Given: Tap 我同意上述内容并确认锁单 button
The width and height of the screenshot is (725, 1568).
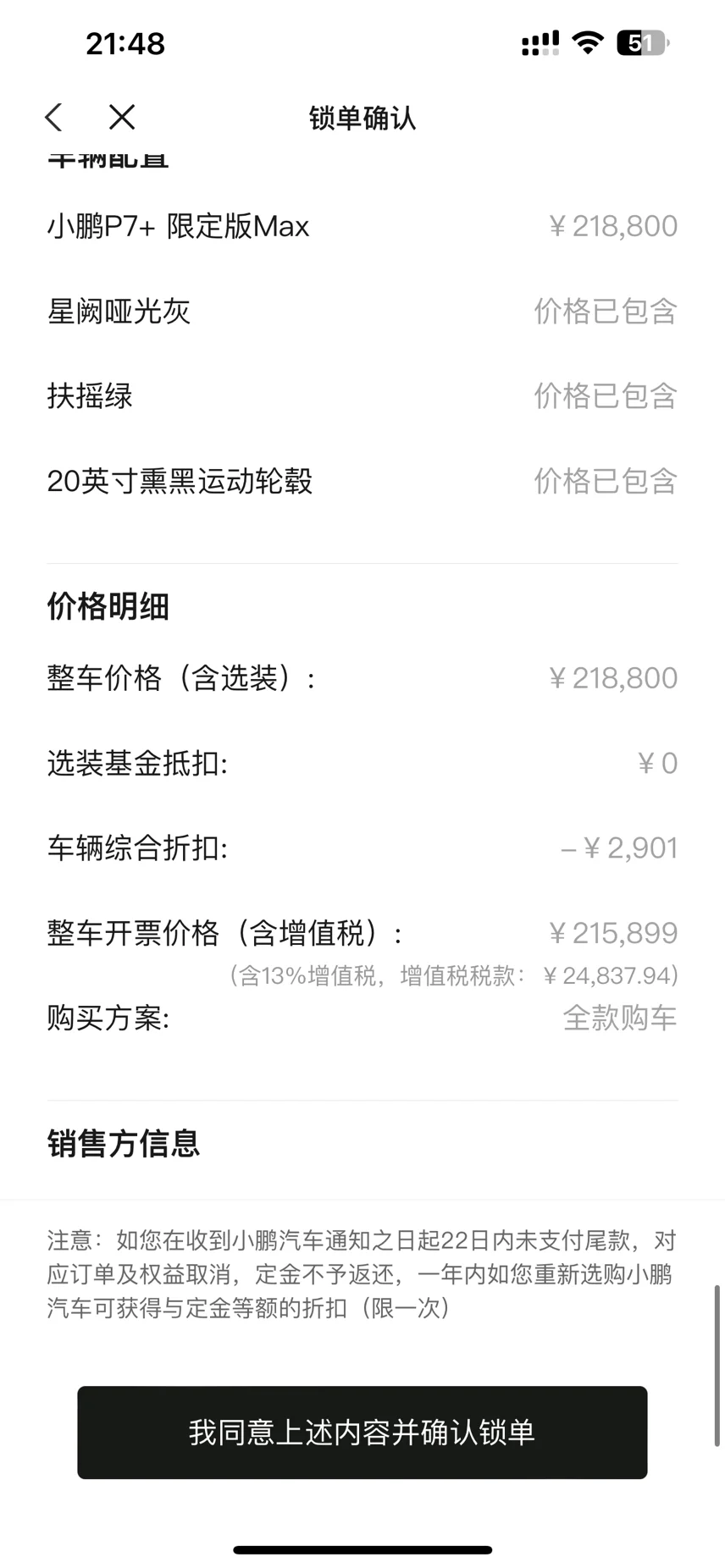Looking at the screenshot, I should pos(362,1433).
